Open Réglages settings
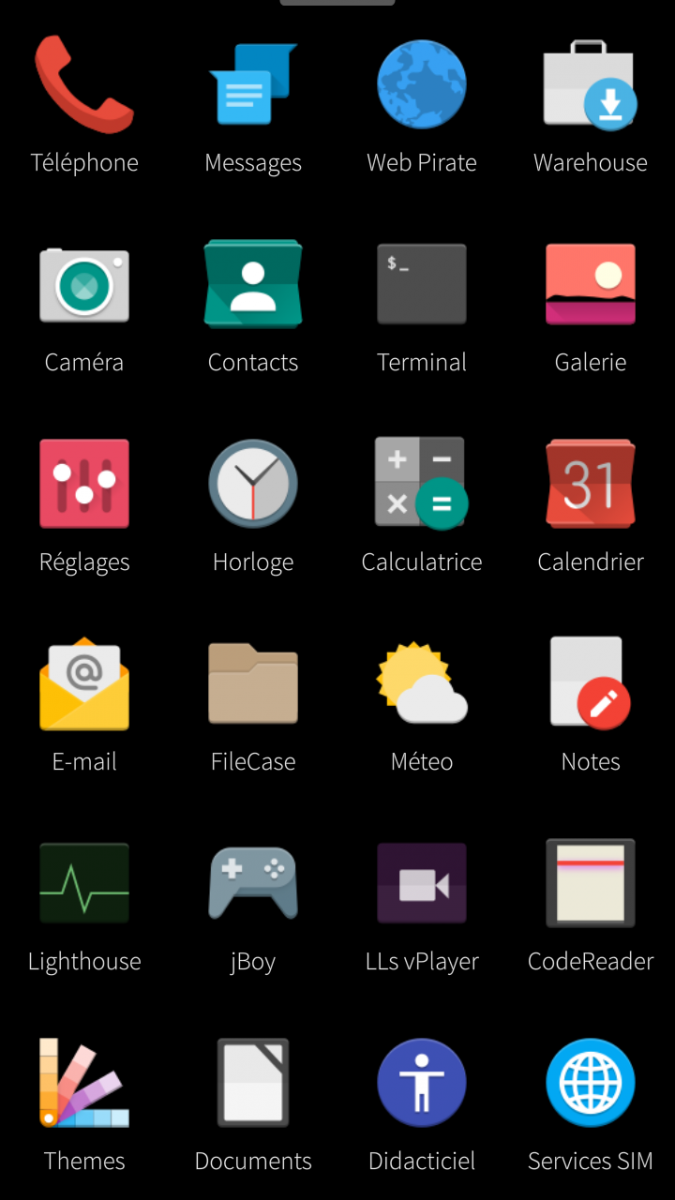Screen dimensions: 675x1200 pyautogui.click(x=84, y=484)
